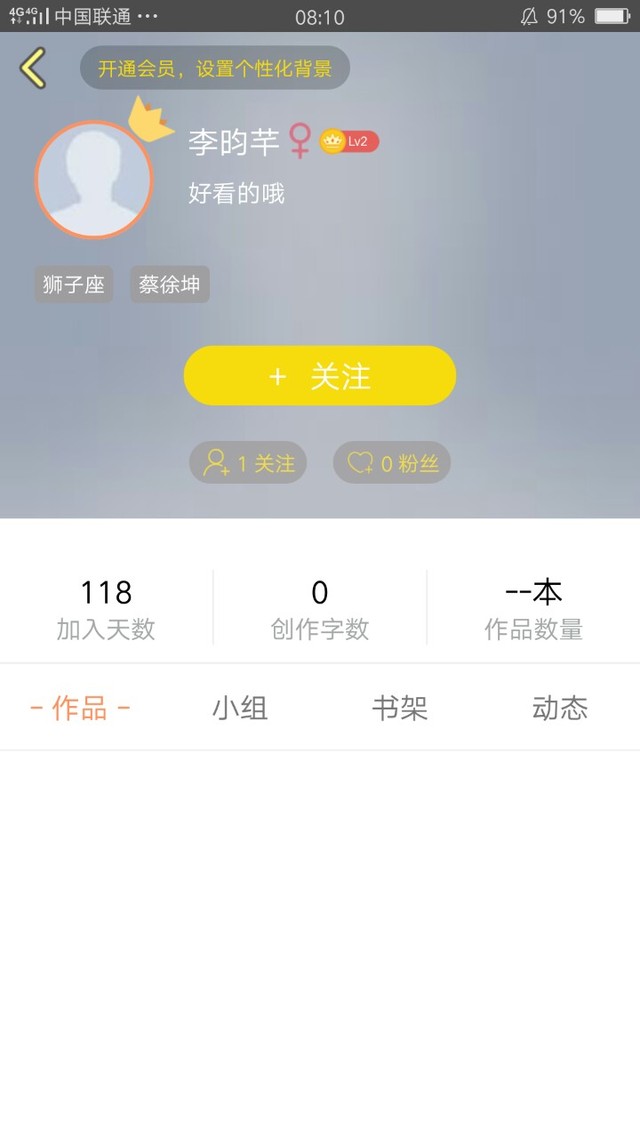Switch to the 动态 tab
This screenshot has height=1138, width=640.
click(560, 708)
